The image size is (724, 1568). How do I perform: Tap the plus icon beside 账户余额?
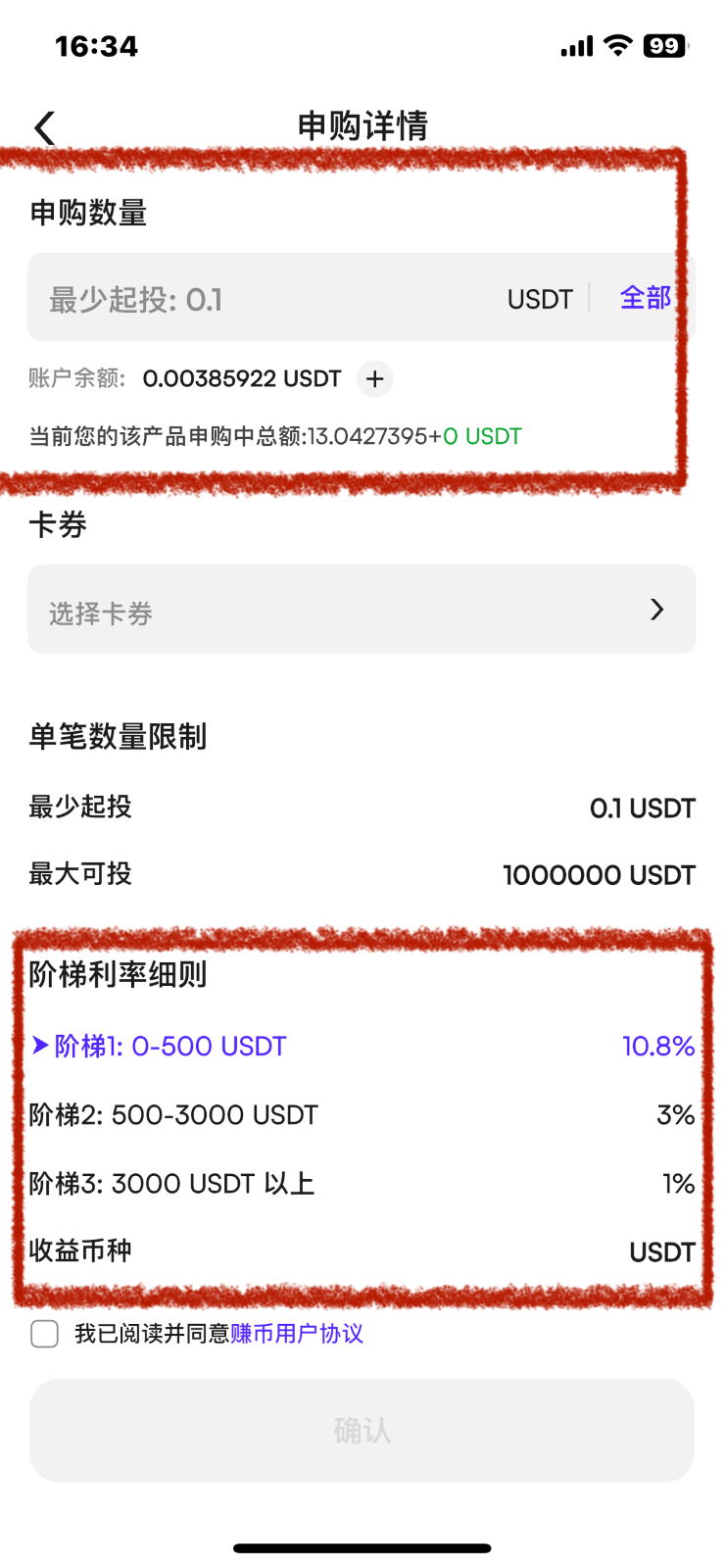click(375, 378)
